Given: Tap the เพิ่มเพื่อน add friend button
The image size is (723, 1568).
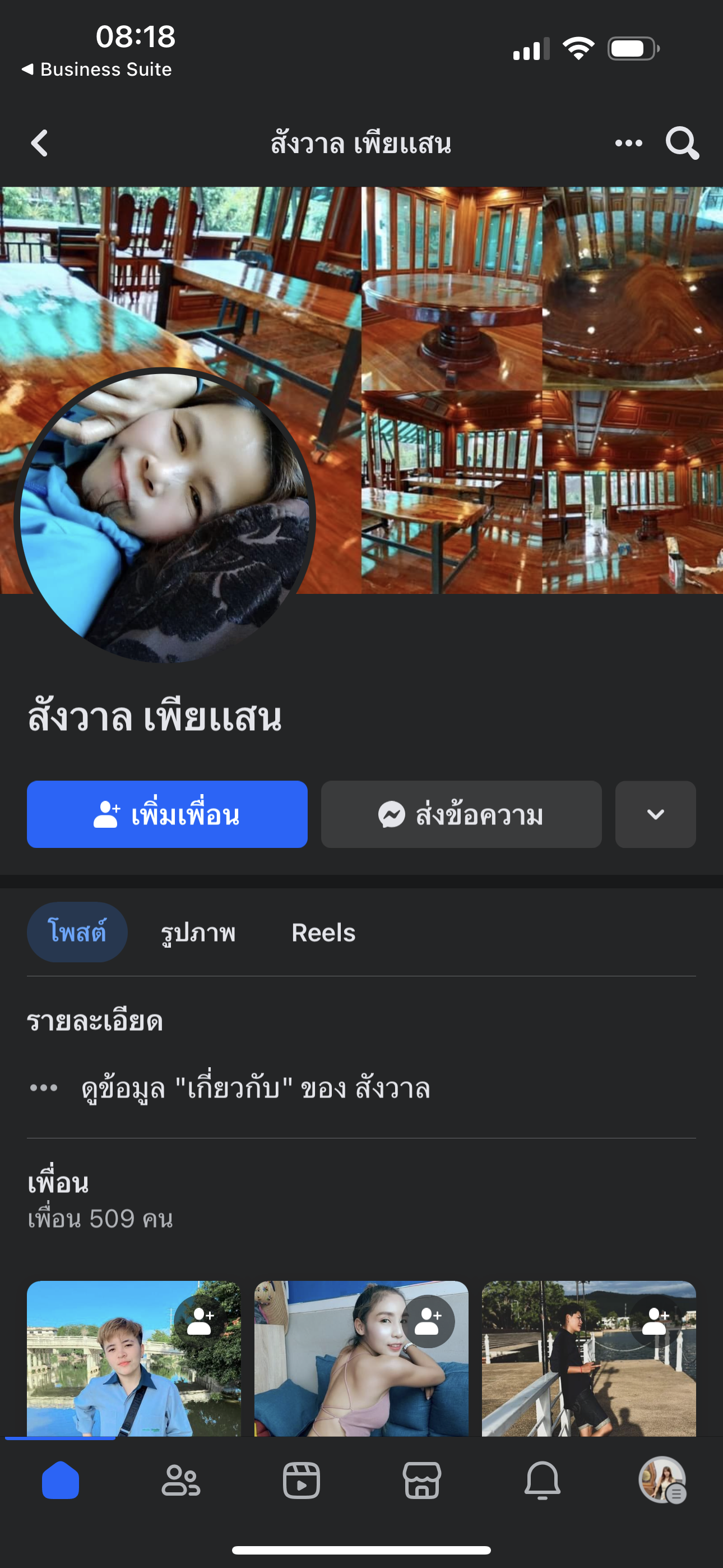Looking at the screenshot, I should (x=167, y=814).
